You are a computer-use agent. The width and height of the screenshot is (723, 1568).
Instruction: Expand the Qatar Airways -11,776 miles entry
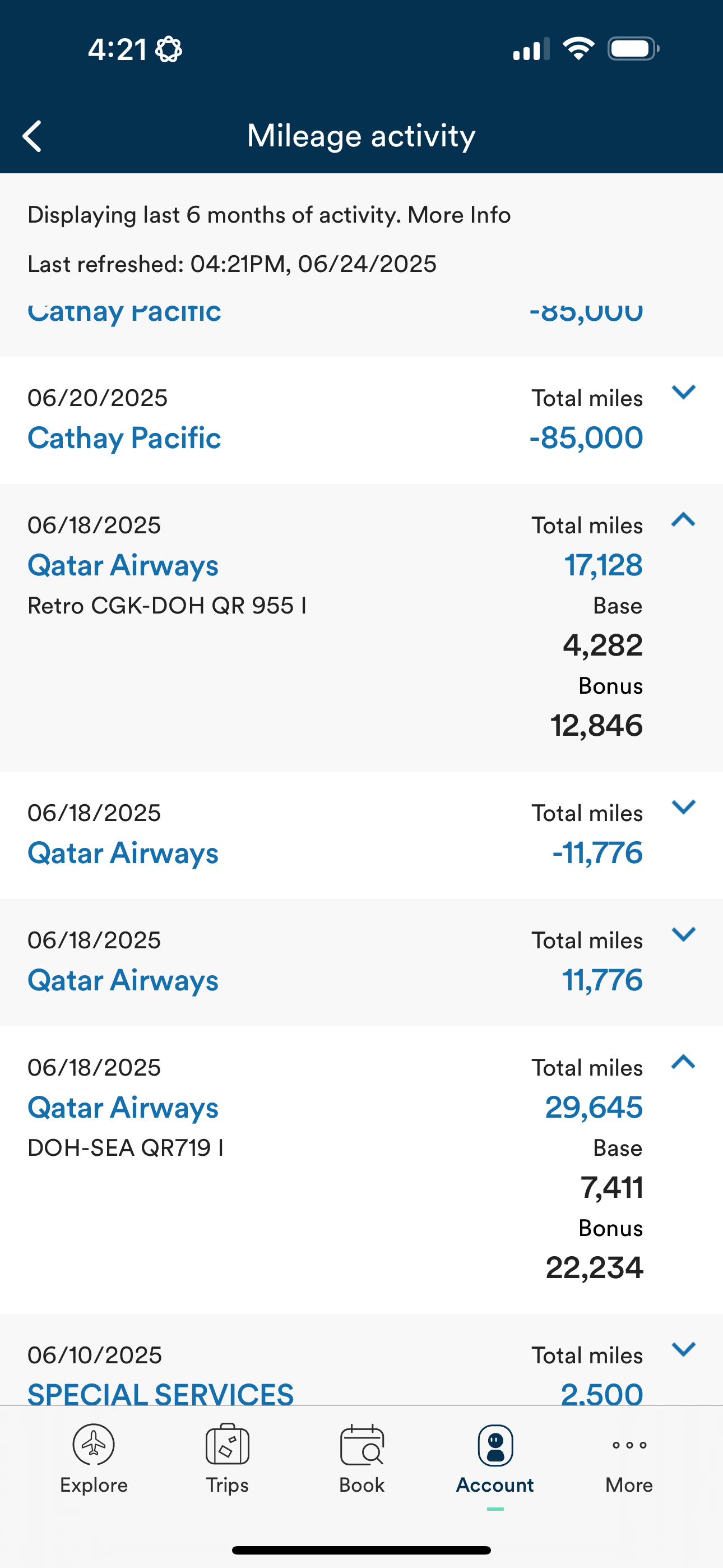[683, 807]
